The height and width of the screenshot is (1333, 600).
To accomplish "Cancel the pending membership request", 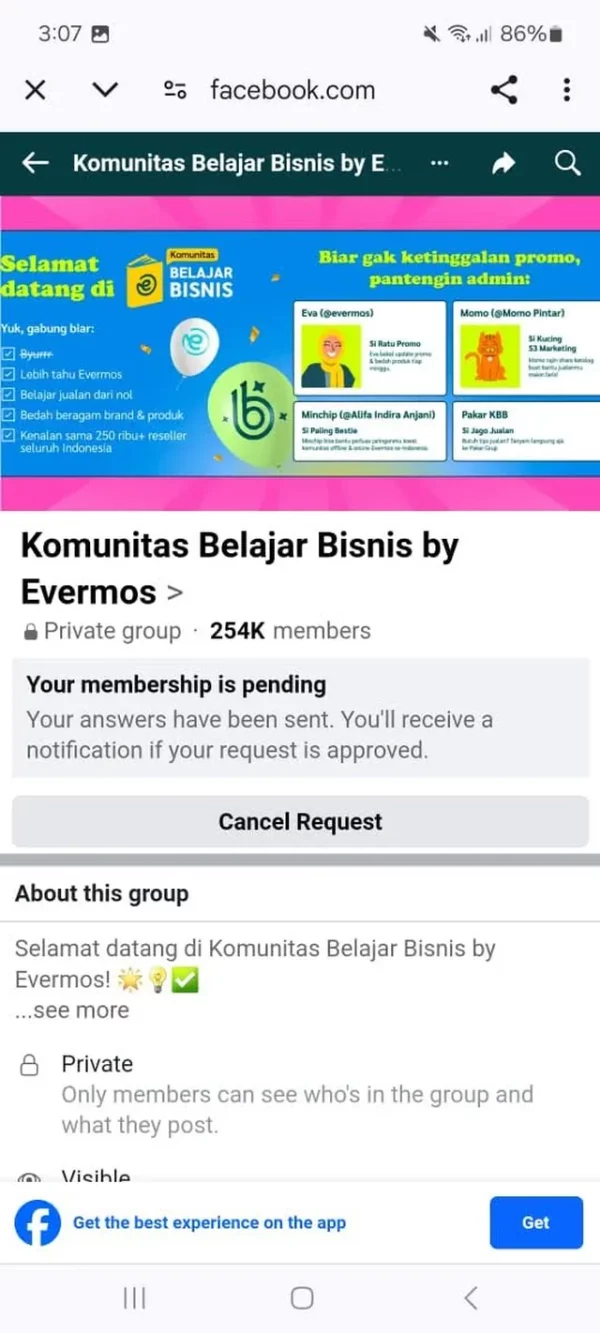I will pos(300,822).
